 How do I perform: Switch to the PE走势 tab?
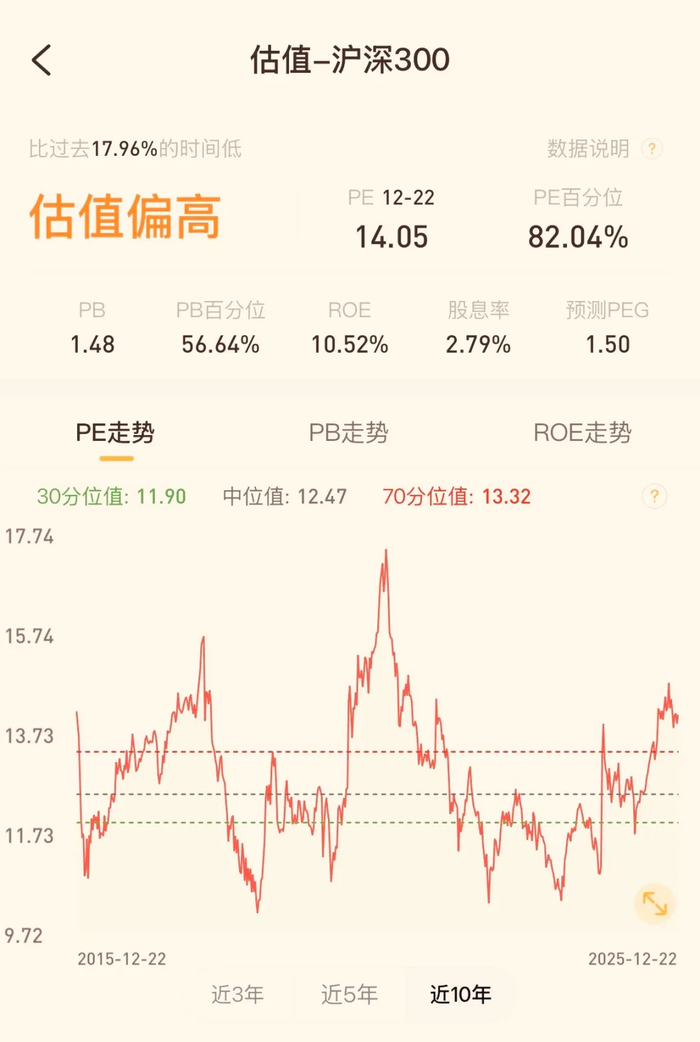tap(116, 433)
